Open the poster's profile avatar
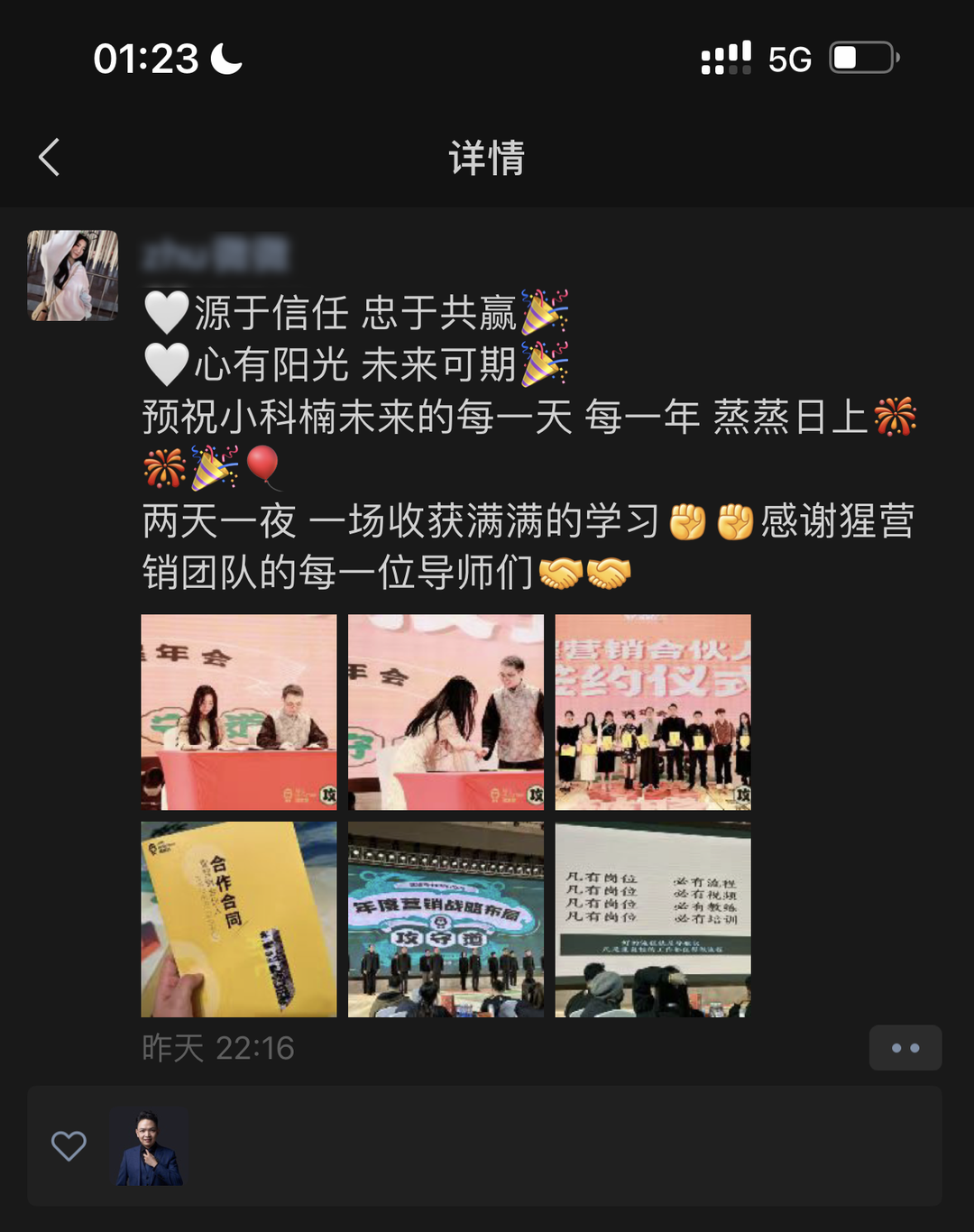The height and width of the screenshot is (1232, 974). [x=73, y=276]
